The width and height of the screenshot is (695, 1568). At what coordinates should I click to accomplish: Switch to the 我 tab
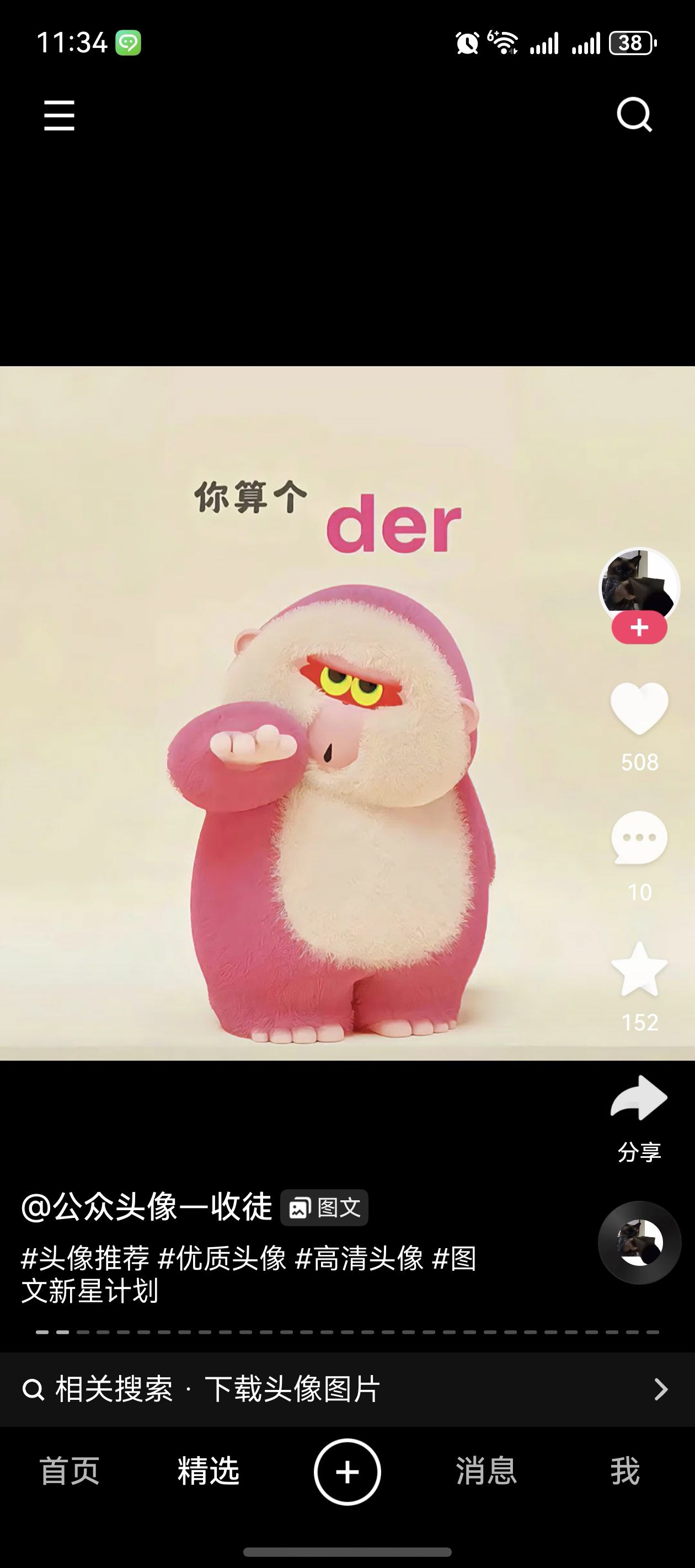625,1471
